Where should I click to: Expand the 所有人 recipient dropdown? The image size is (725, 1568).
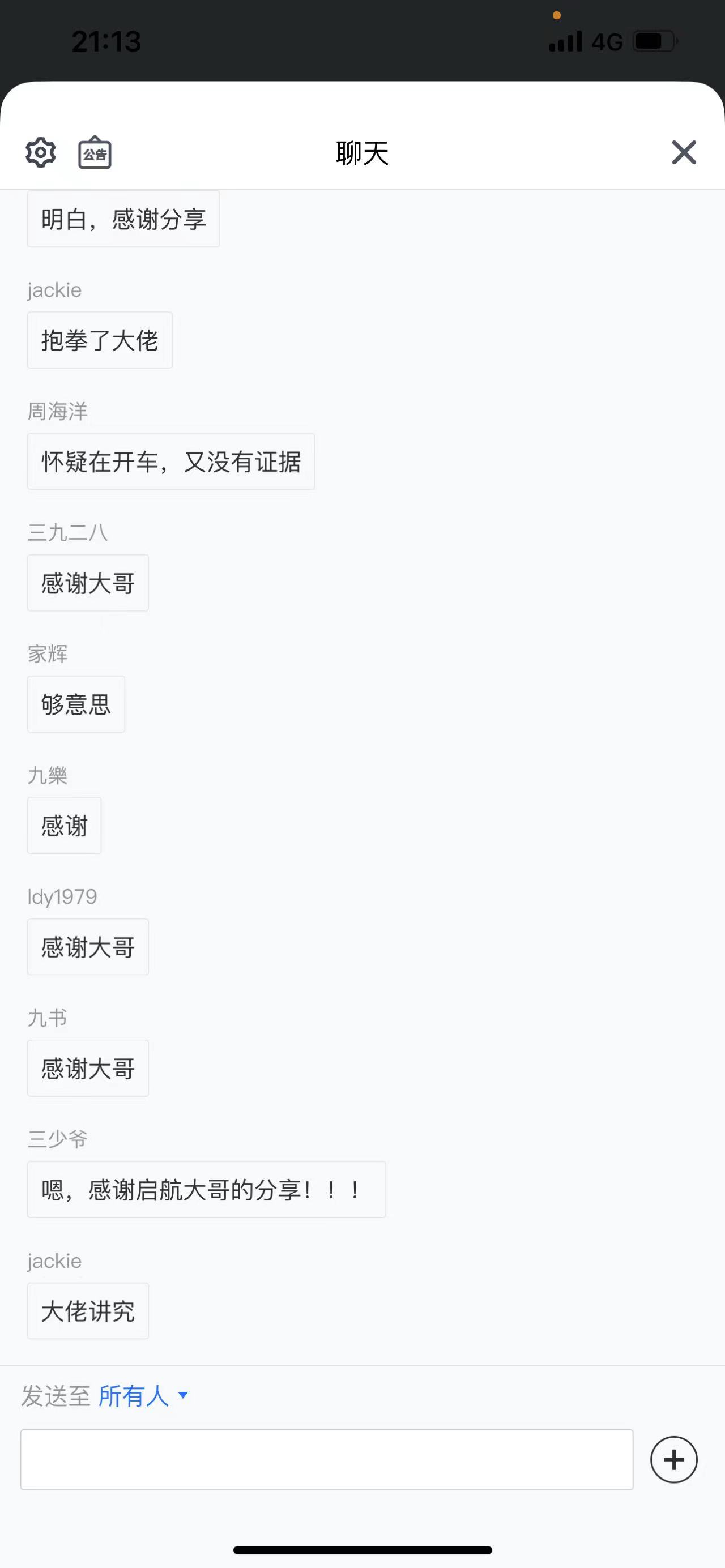click(143, 1396)
